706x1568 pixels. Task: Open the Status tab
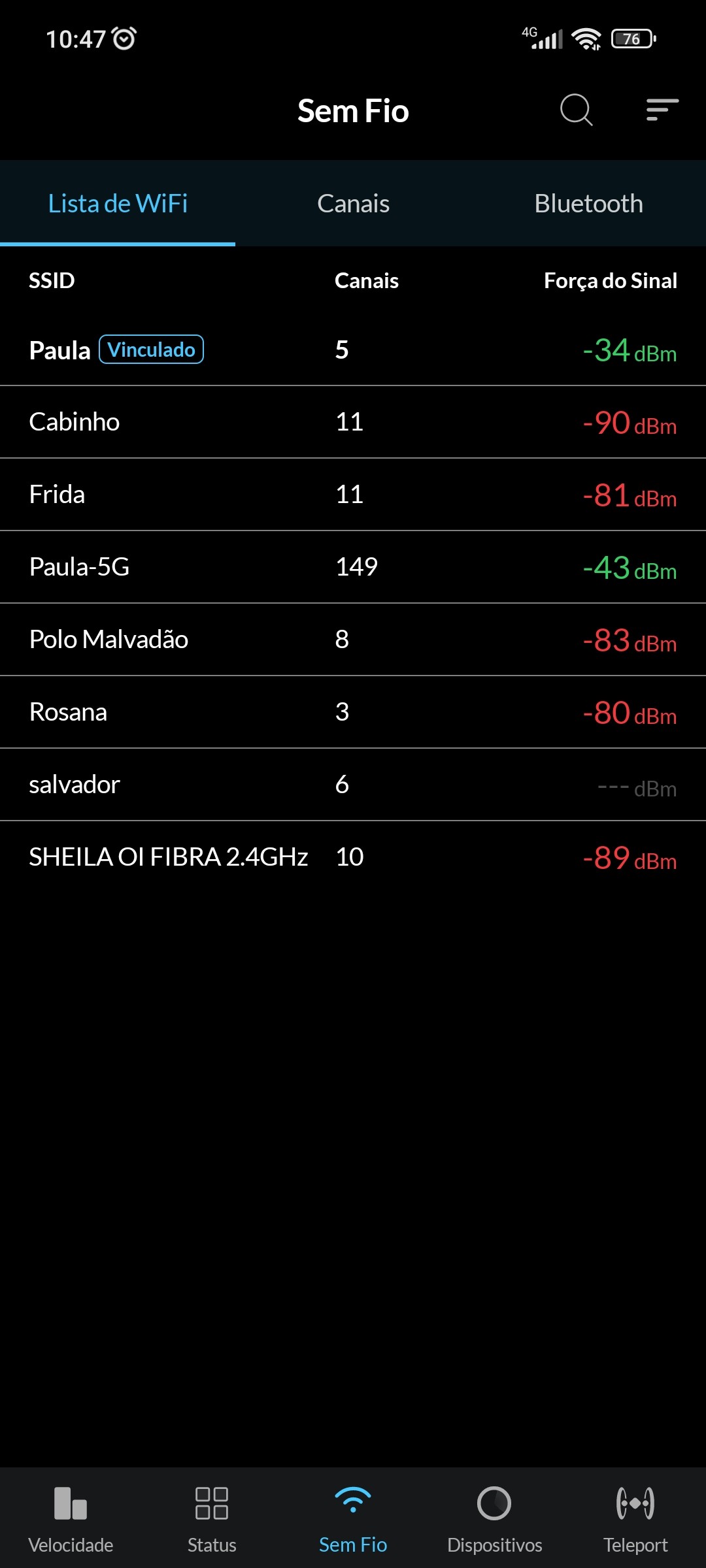click(212, 1517)
